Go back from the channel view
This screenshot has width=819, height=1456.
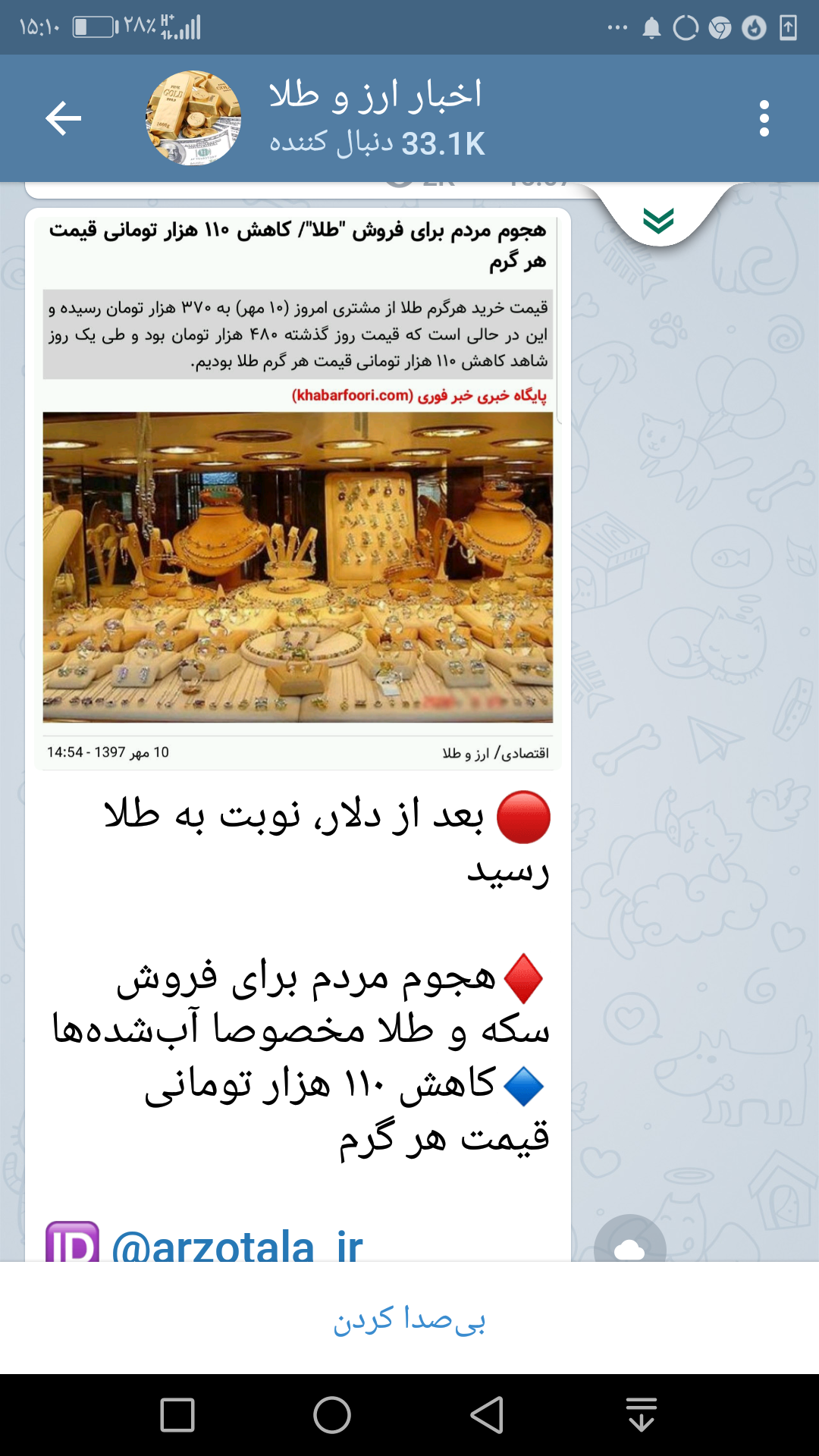click(x=64, y=118)
